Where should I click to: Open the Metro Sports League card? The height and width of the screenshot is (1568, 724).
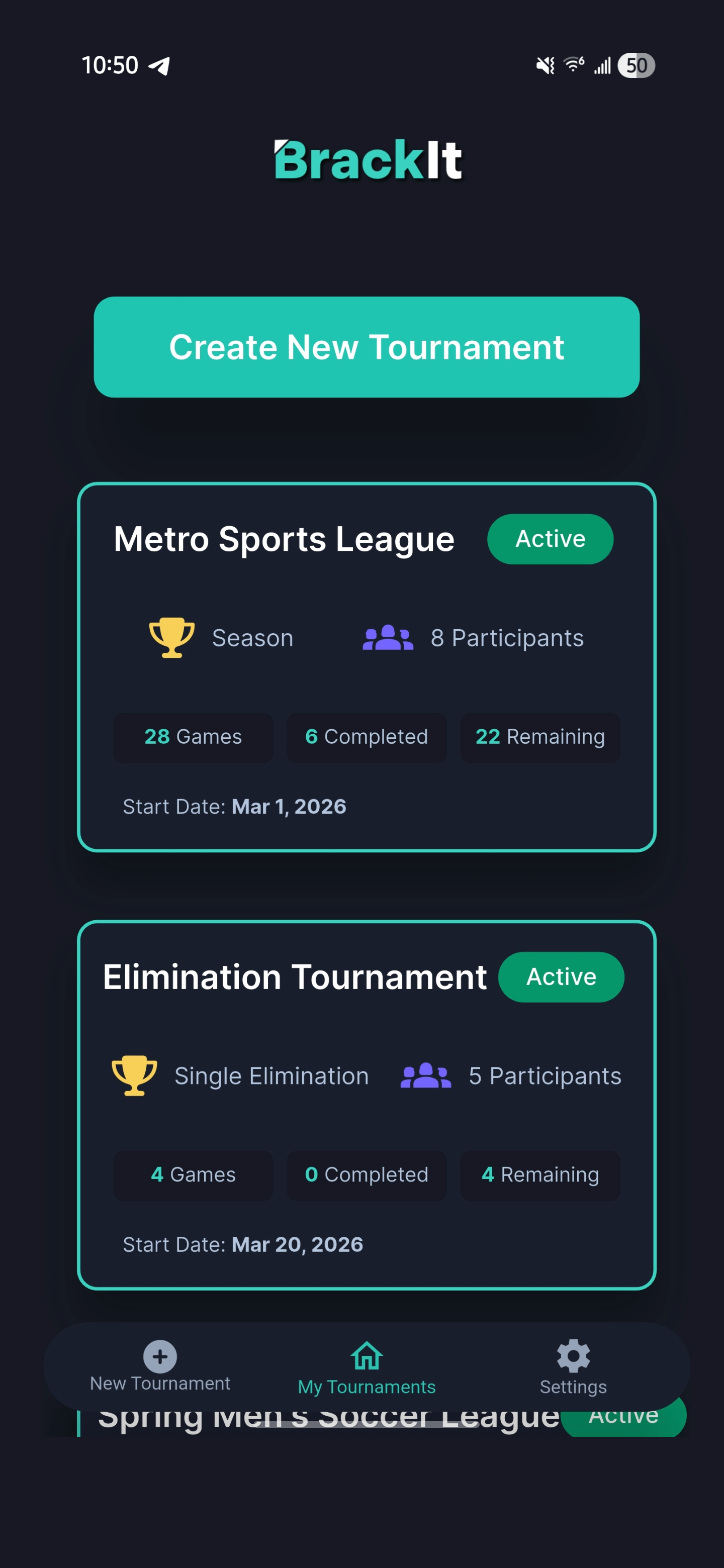coord(366,666)
